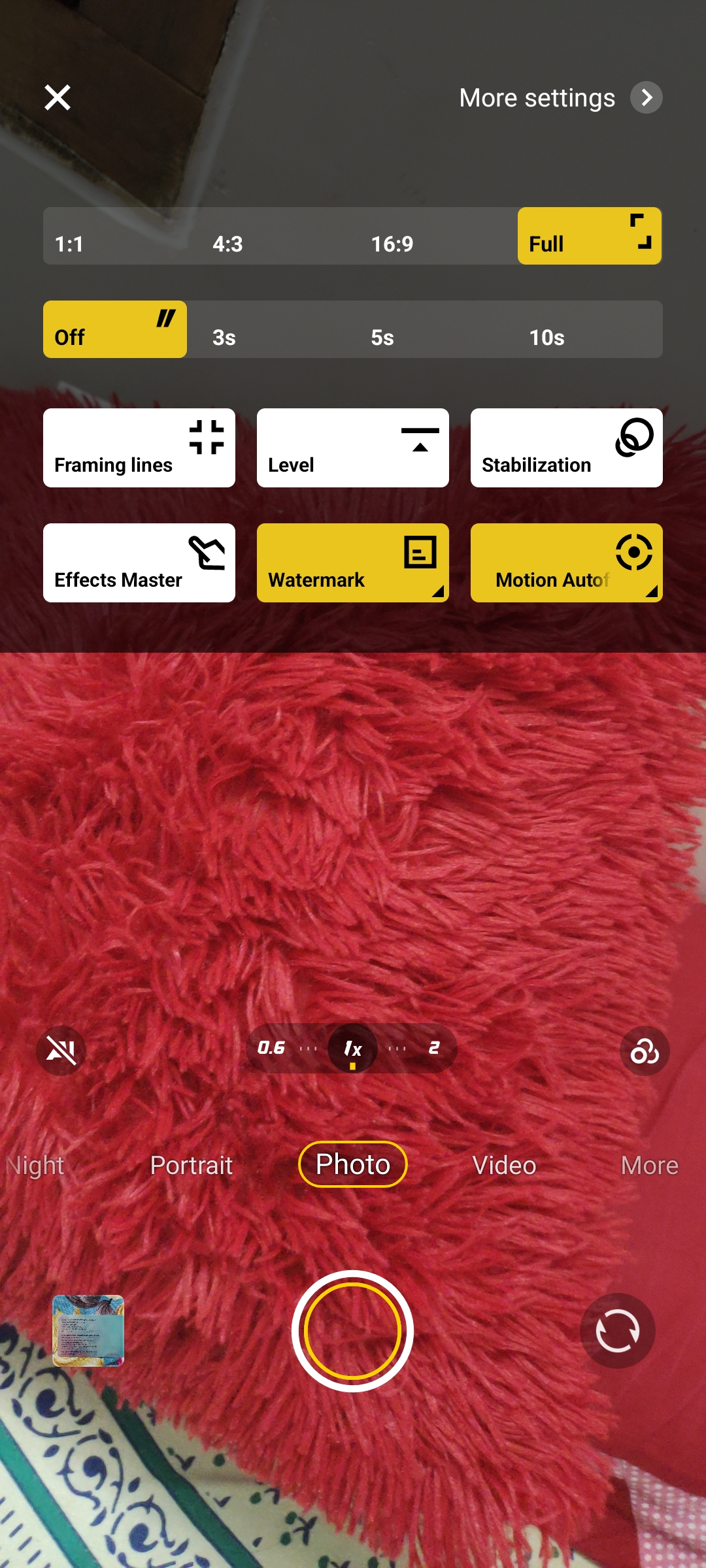
Task: Choose the 16:9 aspect ratio
Action: (392, 244)
